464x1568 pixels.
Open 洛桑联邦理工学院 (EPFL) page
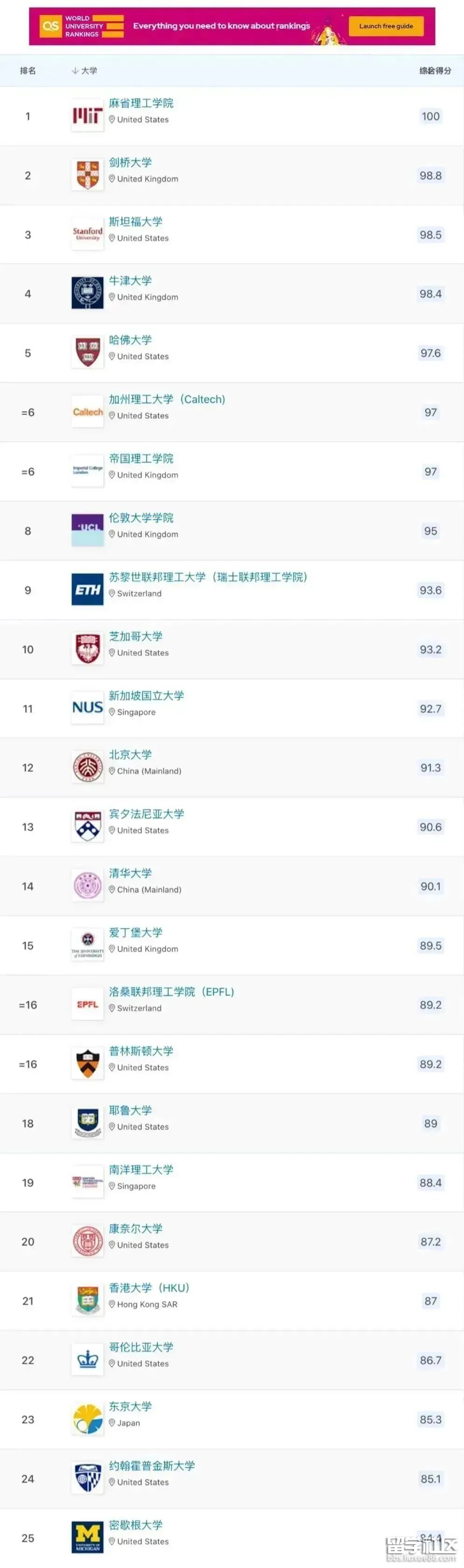tap(171, 992)
